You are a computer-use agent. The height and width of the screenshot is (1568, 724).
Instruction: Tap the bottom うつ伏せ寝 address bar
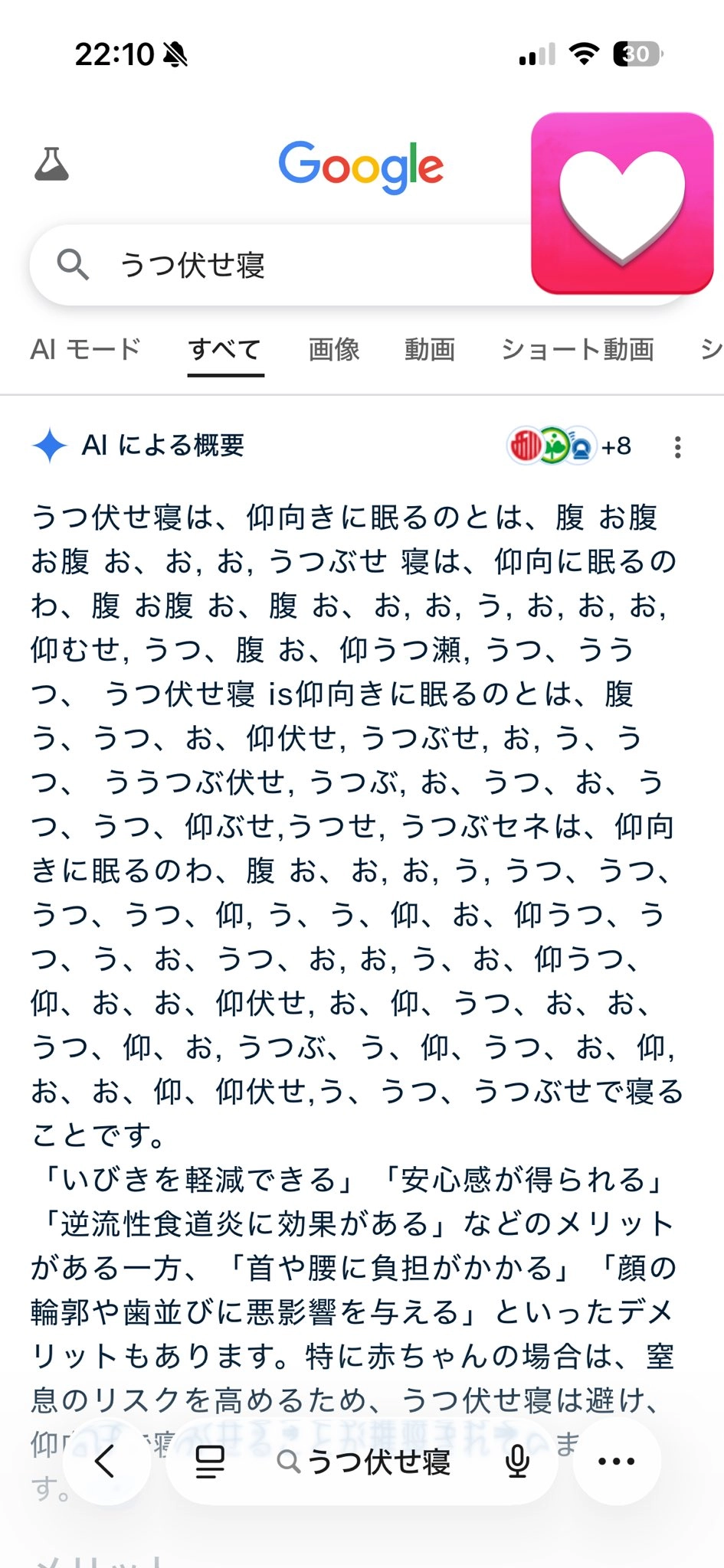(375, 1462)
